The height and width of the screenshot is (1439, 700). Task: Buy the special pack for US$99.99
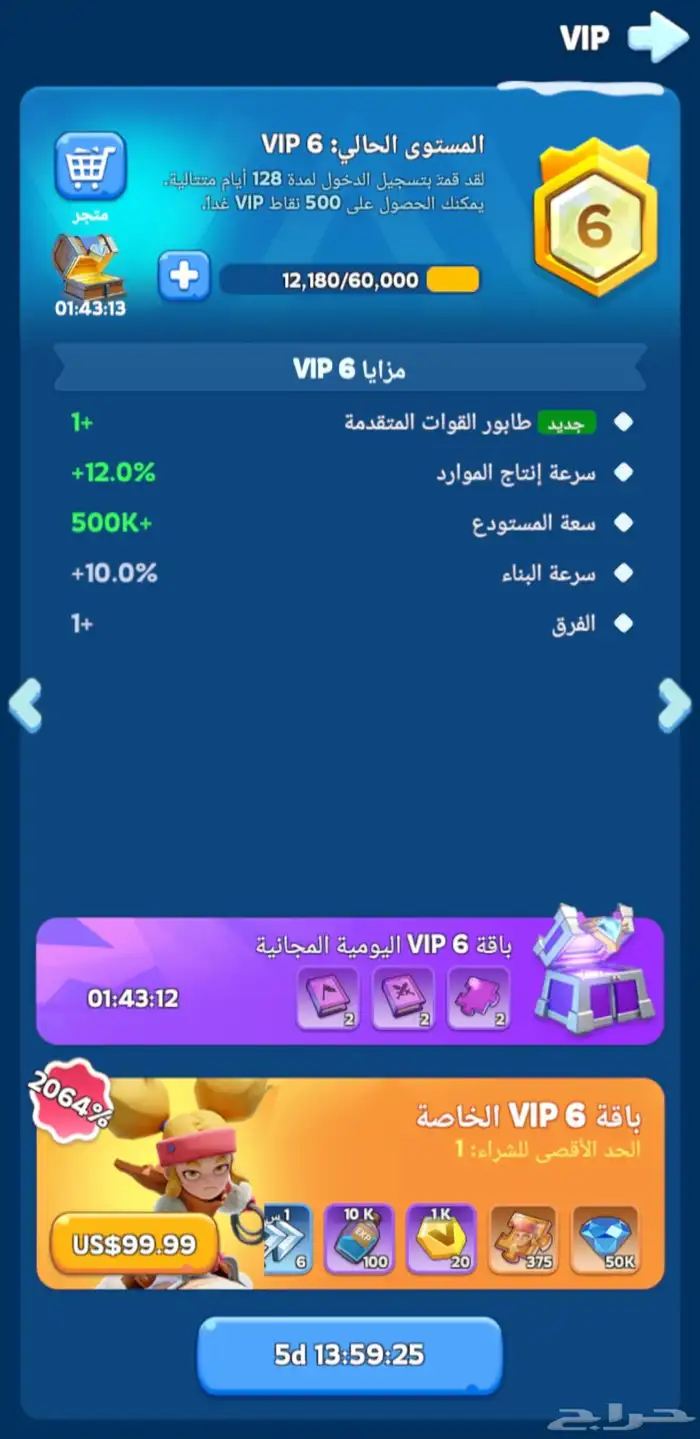click(134, 1245)
